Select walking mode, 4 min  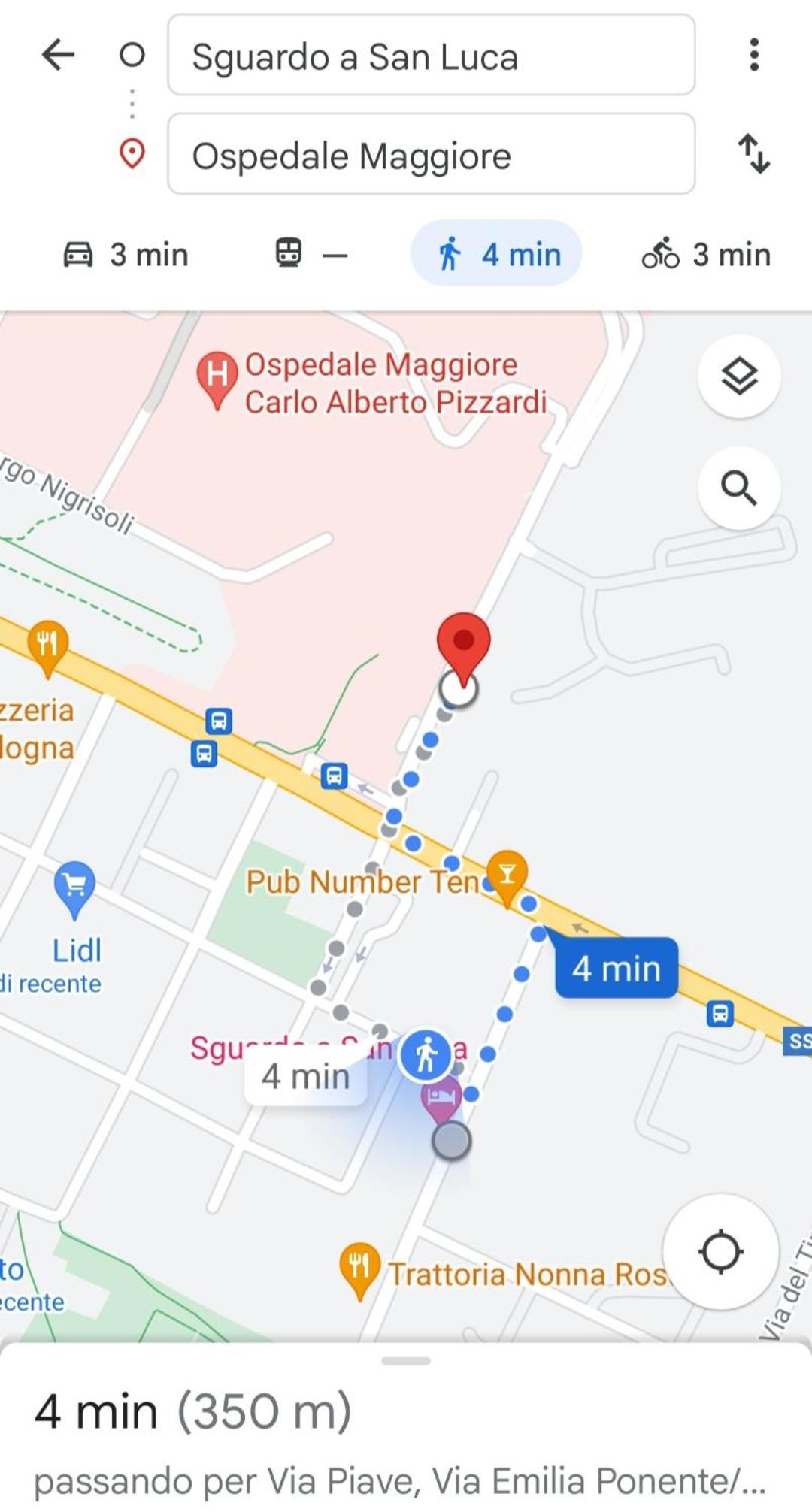496,253
